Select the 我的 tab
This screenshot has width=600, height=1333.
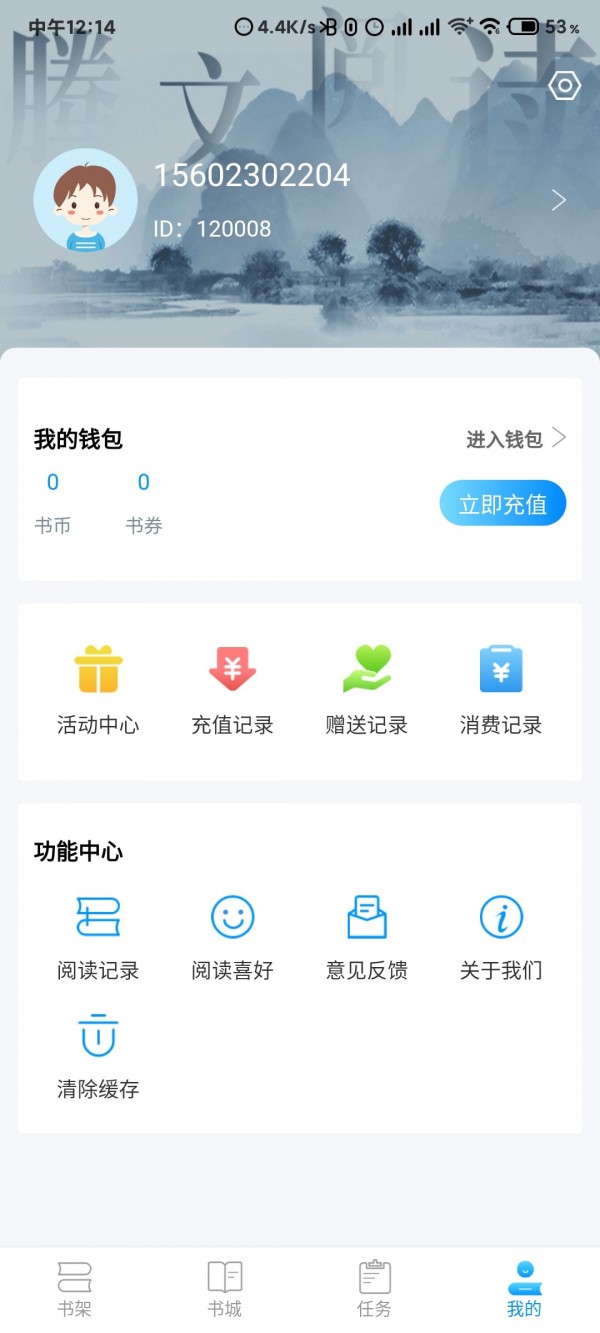coord(524,1289)
